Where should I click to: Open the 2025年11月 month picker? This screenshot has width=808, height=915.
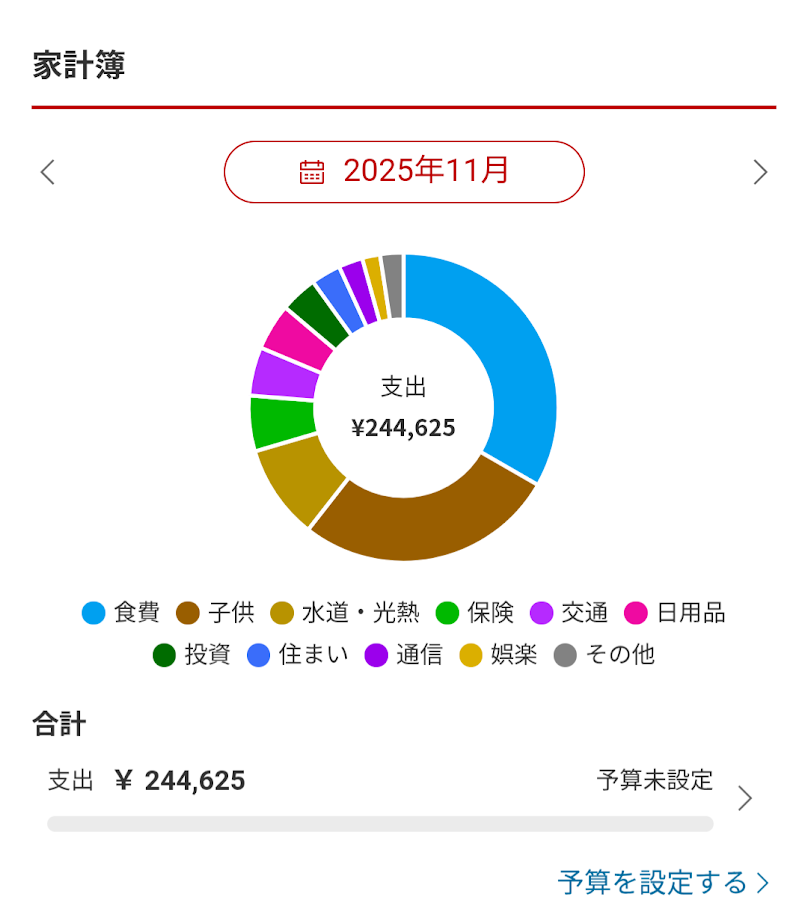coord(404,172)
